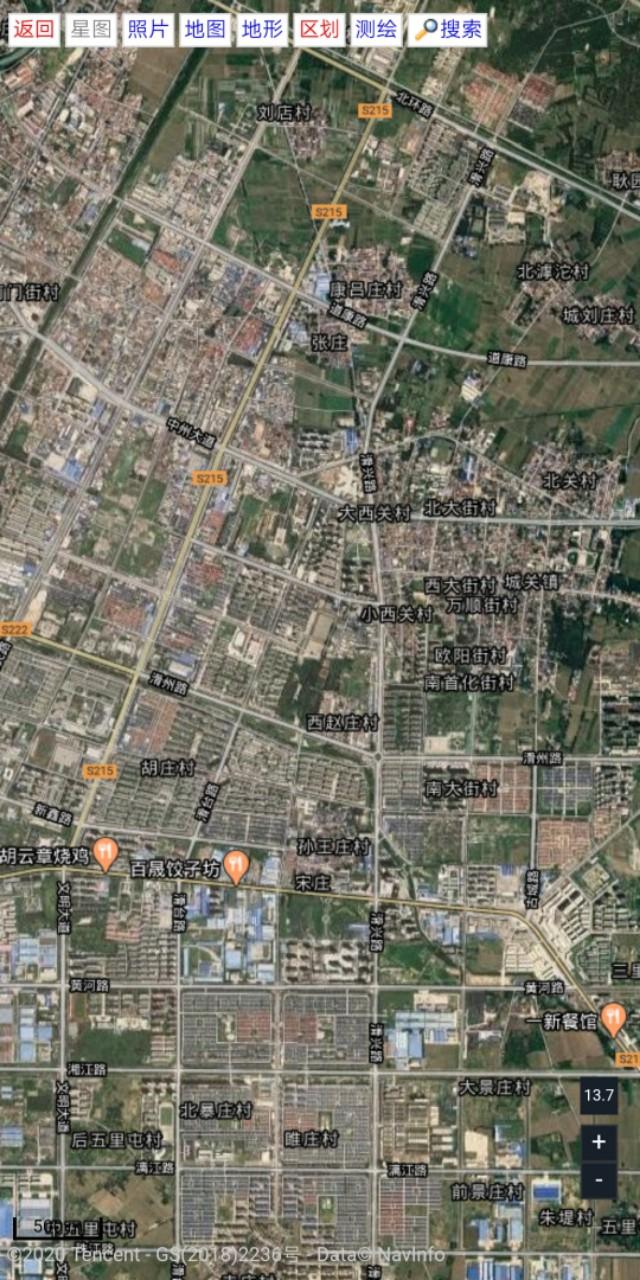Show the 地形 terrain layer
Viewport: 640px width, 1280px height.
click(x=262, y=29)
